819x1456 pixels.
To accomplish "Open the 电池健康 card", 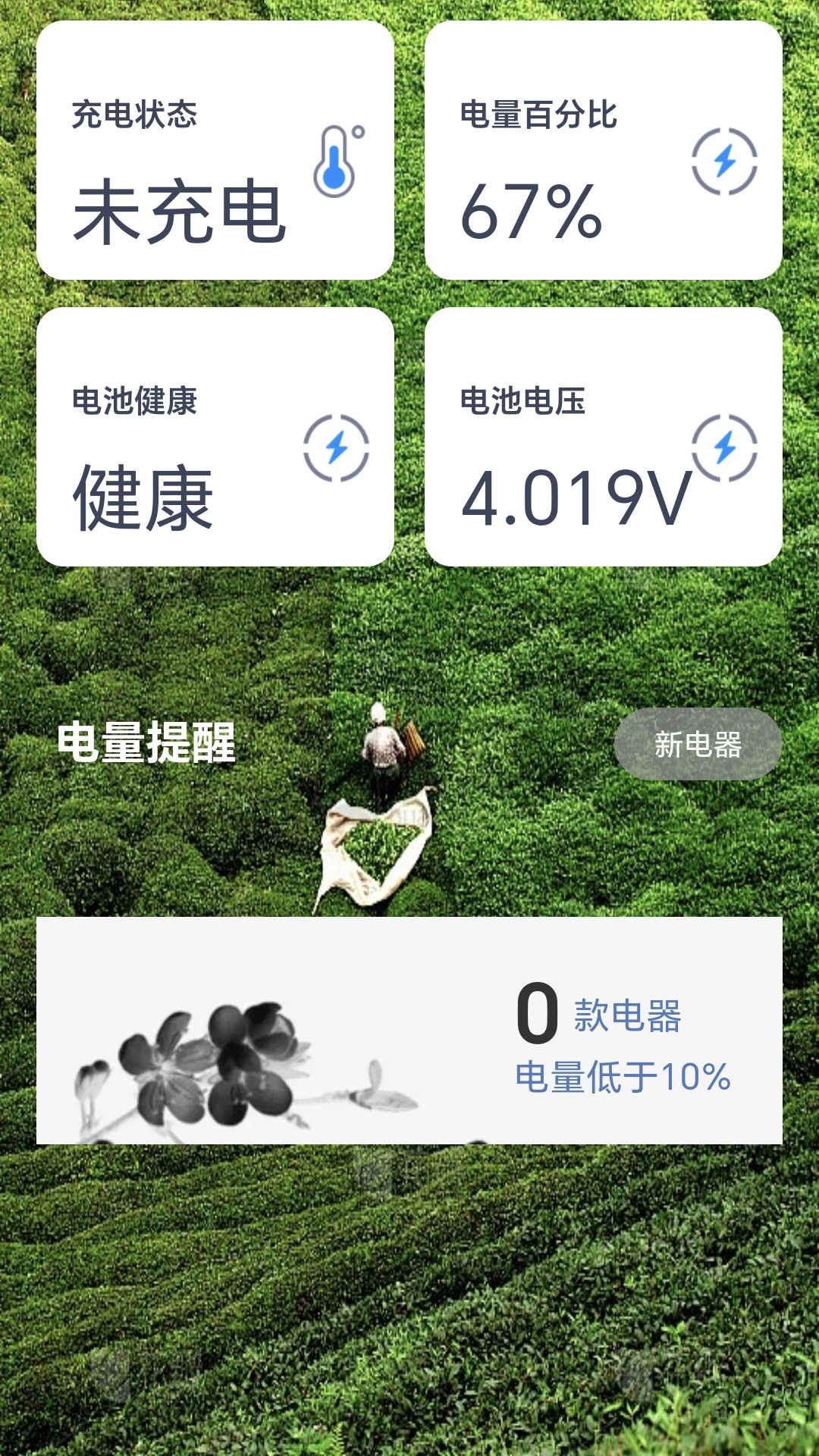I will [215, 437].
